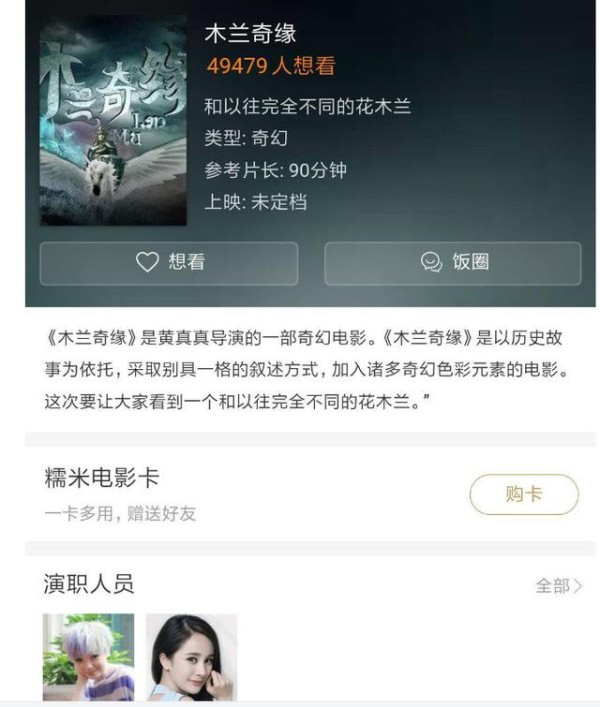Open the 木兰奇缘 movie poster

pyautogui.click(x=113, y=120)
